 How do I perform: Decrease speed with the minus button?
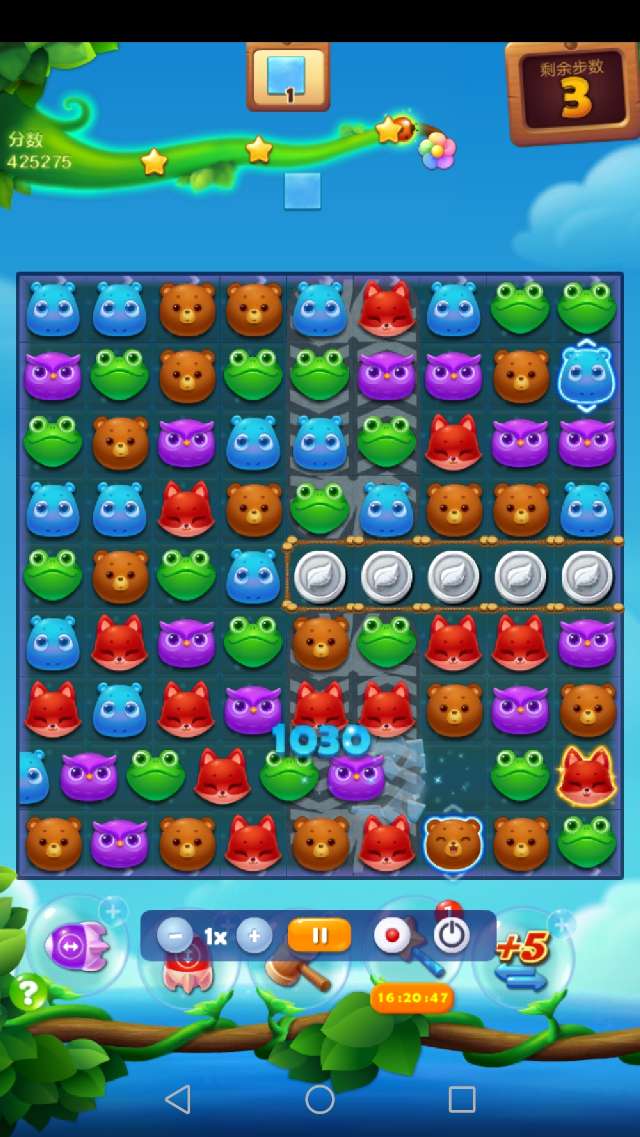pyautogui.click(x=175, y=936)
